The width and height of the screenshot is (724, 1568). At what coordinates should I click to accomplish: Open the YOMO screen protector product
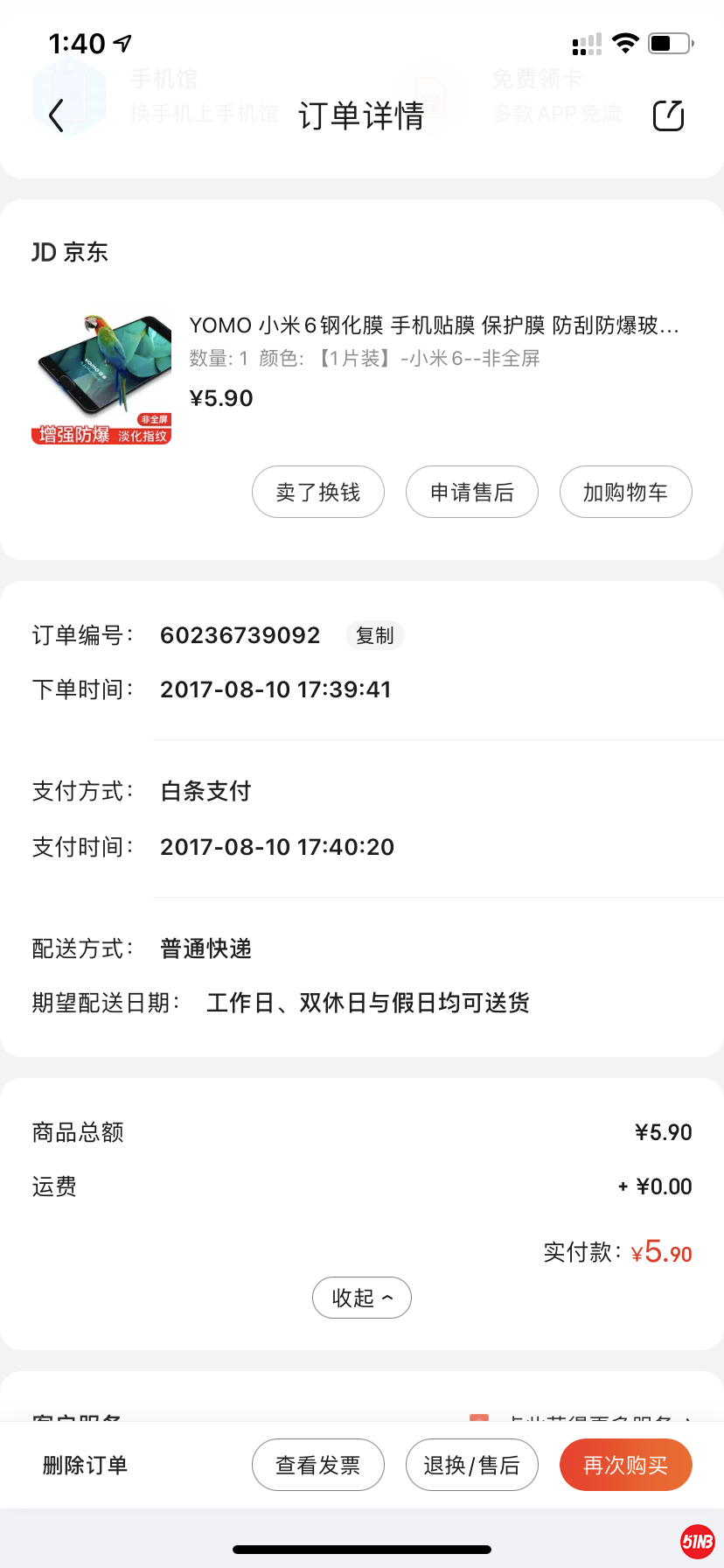[x=434, y=326]
